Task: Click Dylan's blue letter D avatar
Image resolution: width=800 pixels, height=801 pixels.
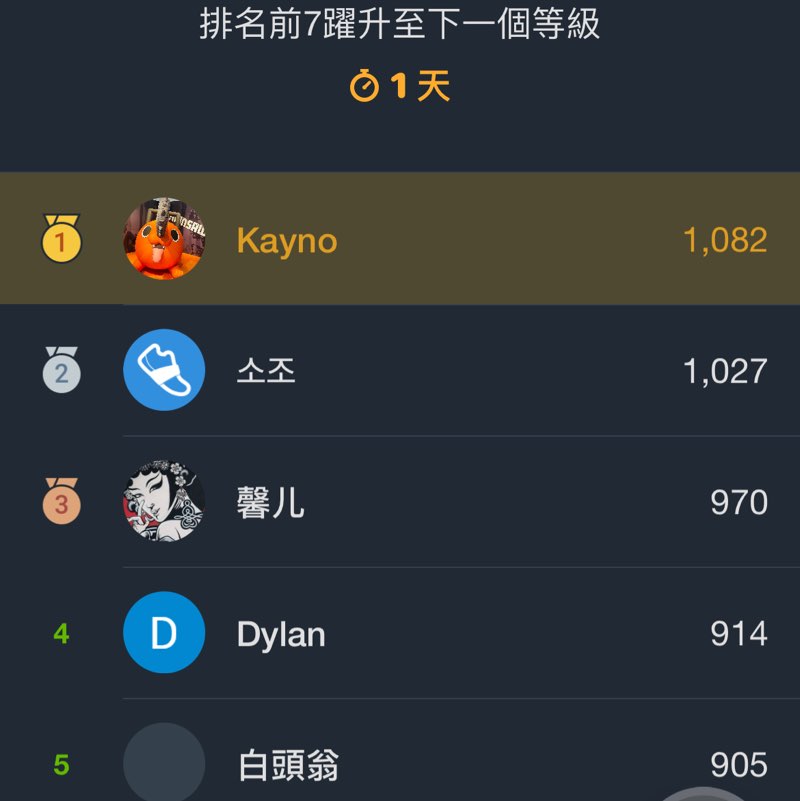Action: (163, 631)
